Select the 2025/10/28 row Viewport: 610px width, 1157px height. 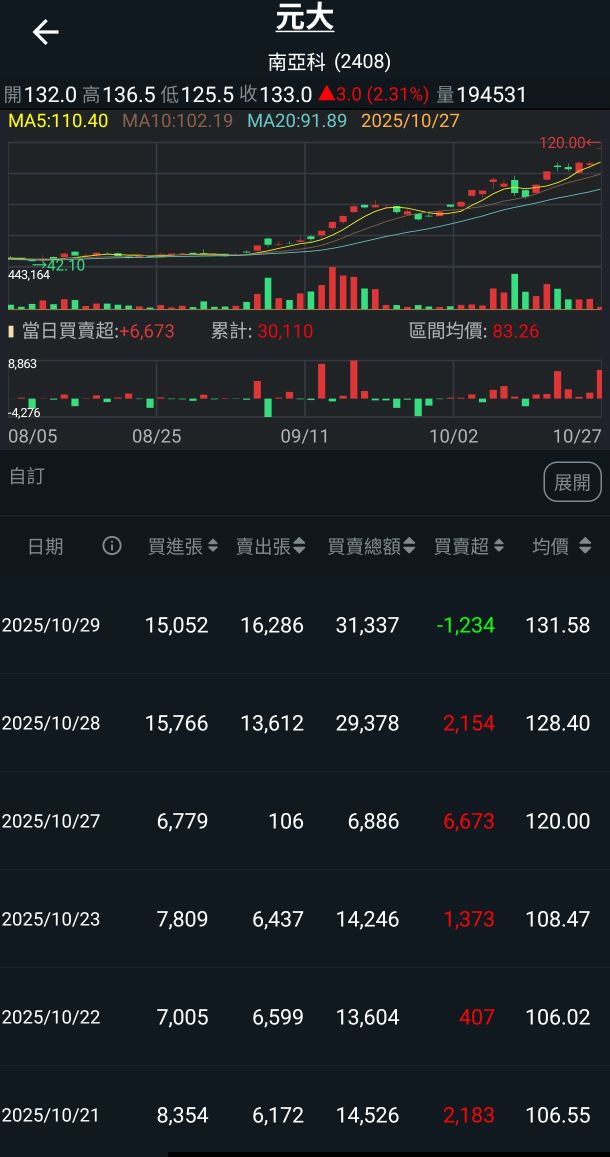click(304, 723)
